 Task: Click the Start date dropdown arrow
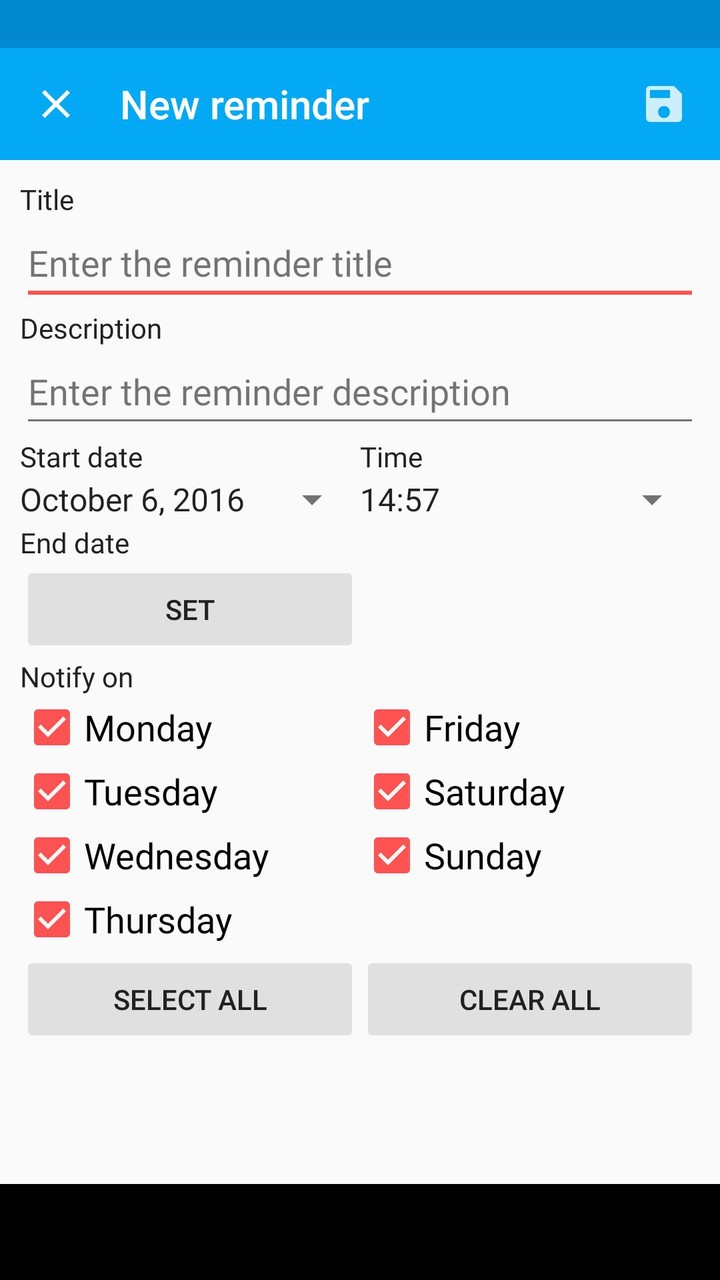coord(312,500)
